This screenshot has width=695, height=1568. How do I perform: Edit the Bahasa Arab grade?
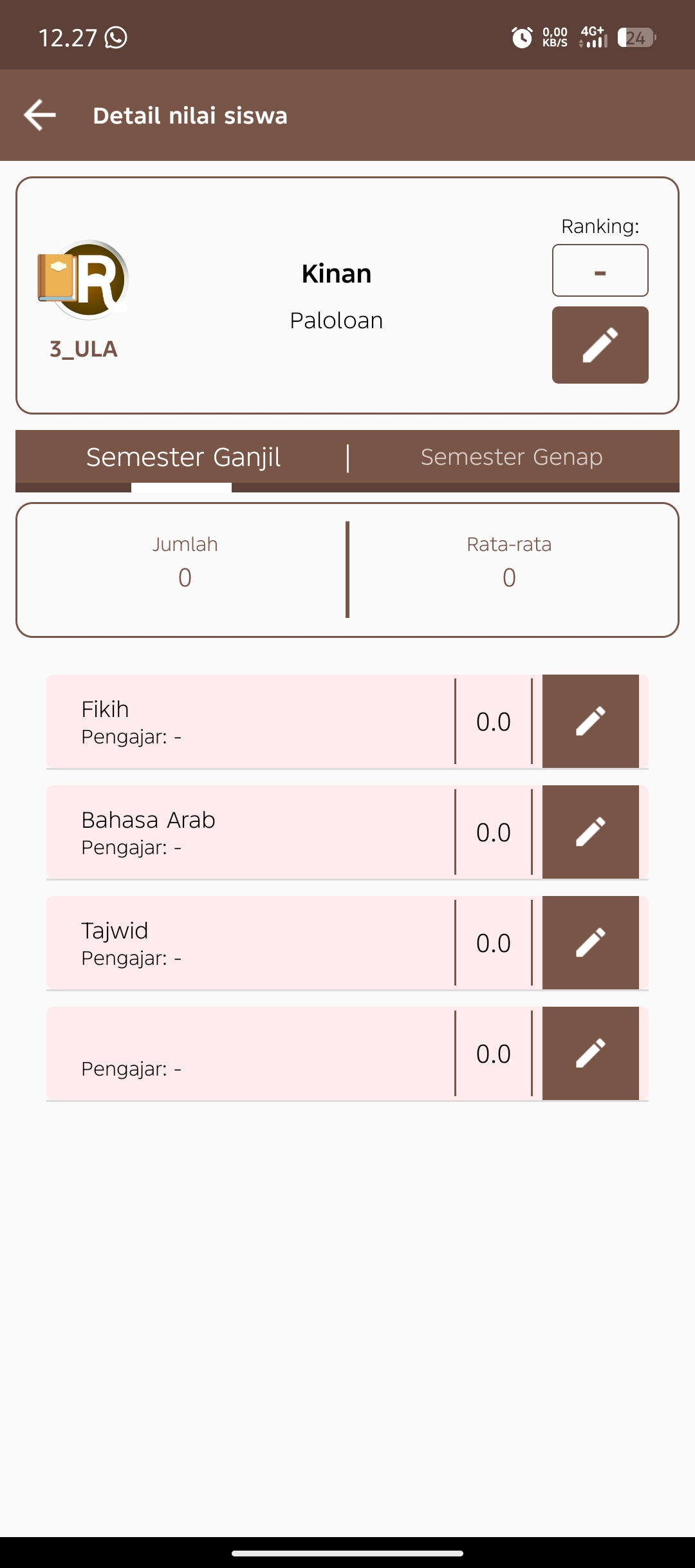point(591,832)
